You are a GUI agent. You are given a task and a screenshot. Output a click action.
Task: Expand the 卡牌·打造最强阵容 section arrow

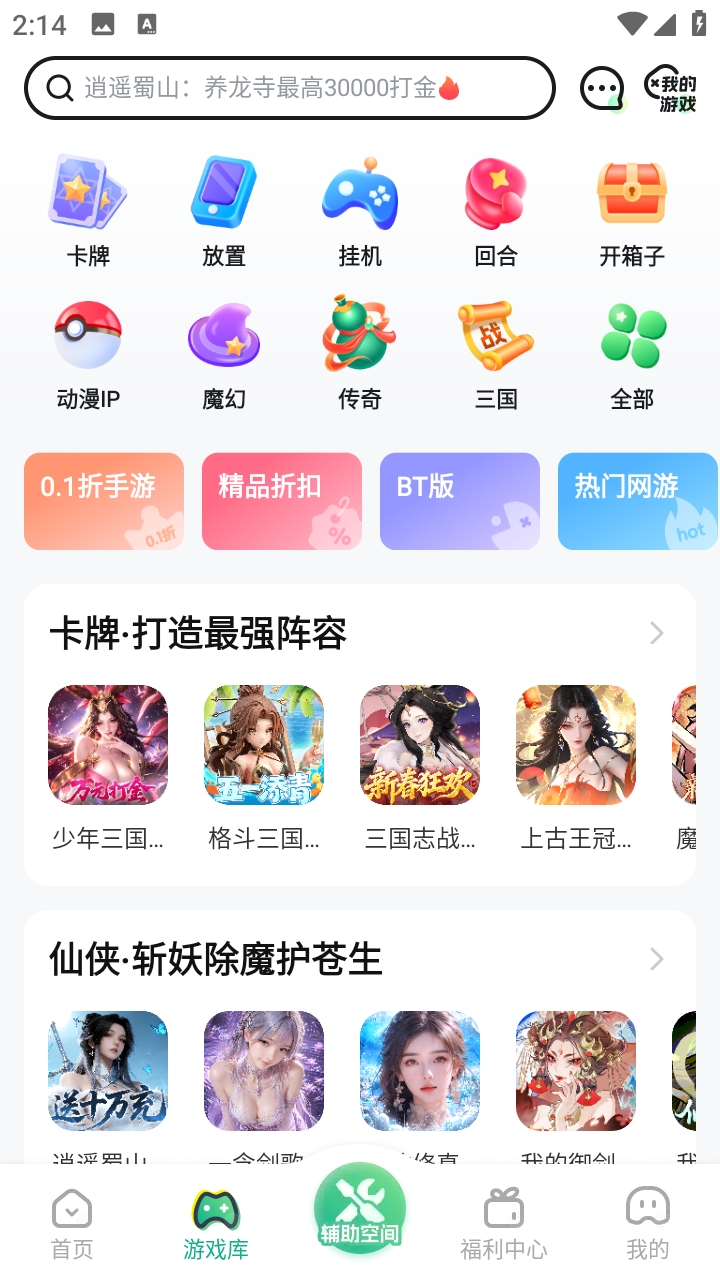point(657,633)
